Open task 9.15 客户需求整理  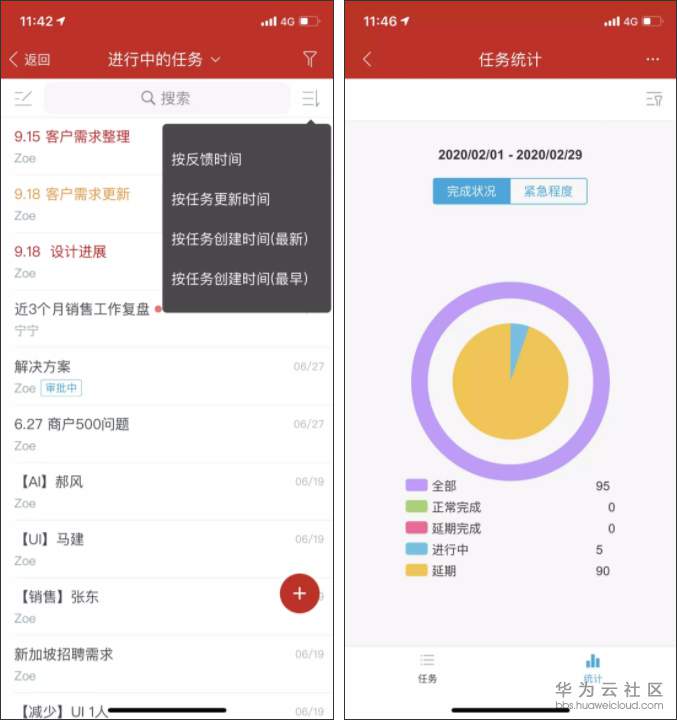[72, 137]
